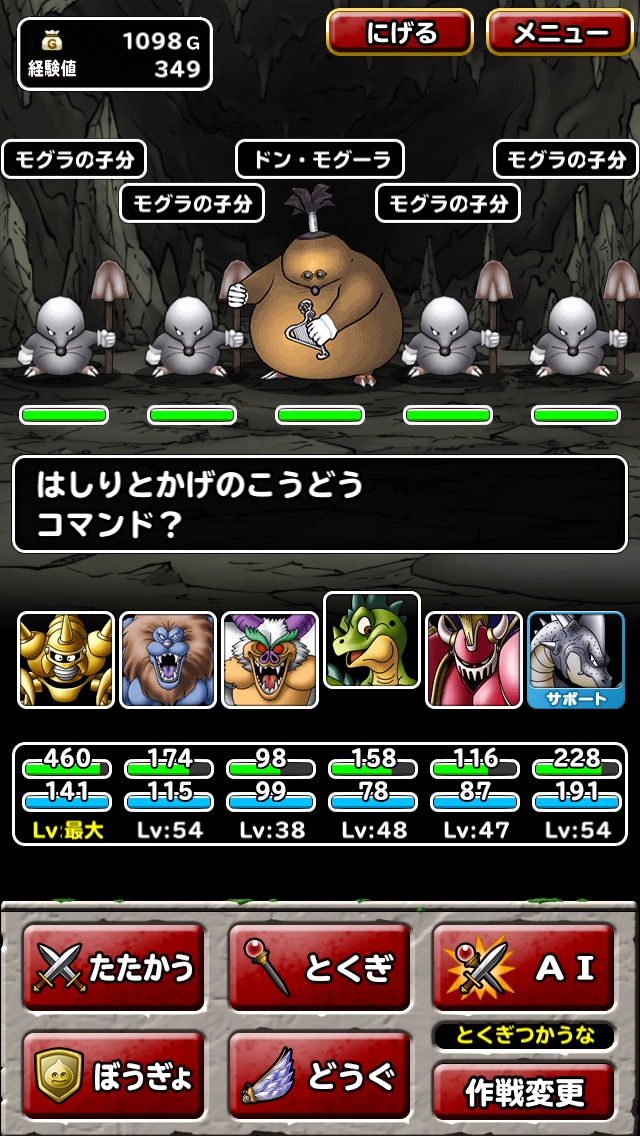Select the blue ape party portrait
The height and width of the screenshot is (1136, 640).
(168, 660)
